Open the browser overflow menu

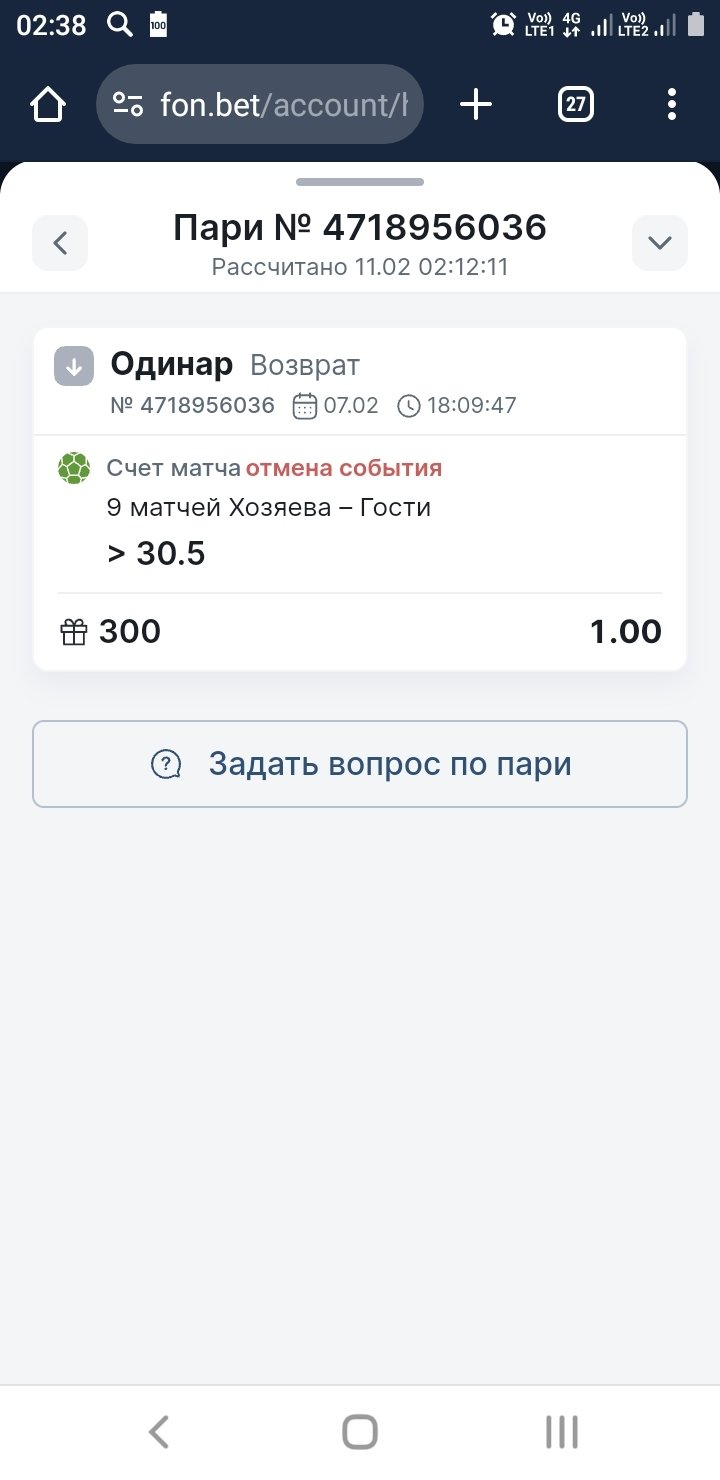671,104
